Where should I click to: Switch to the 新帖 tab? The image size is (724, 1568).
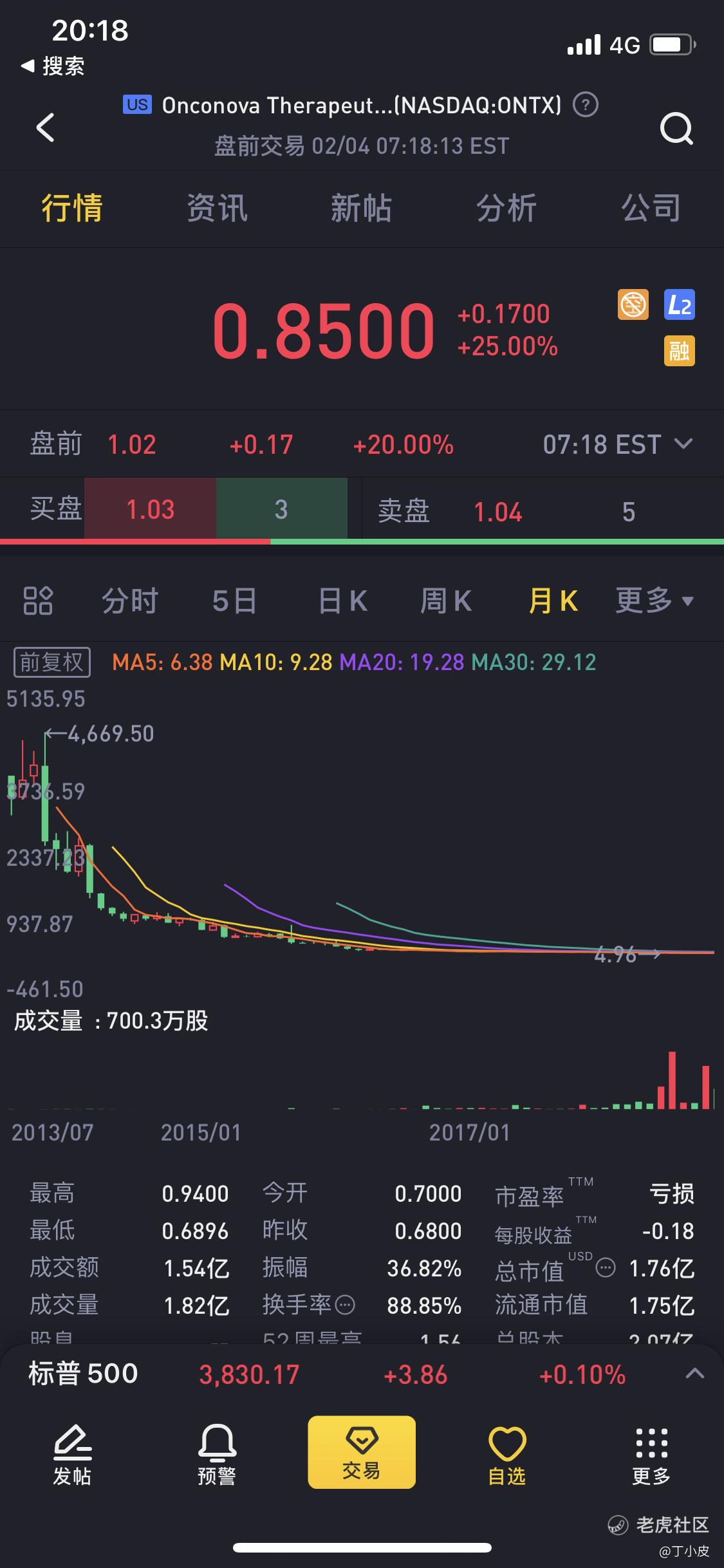[x=361, y=208]
